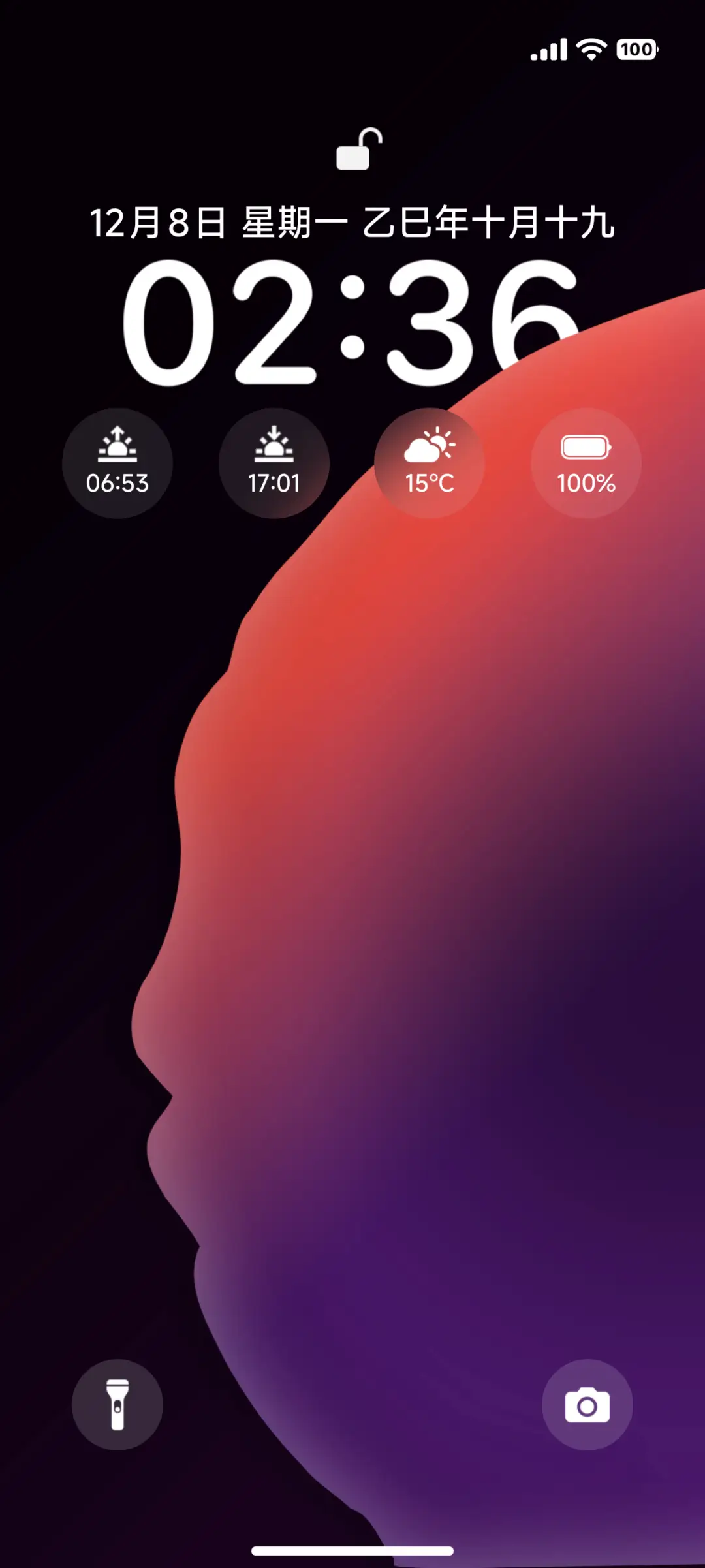Open the 100% battery widget
The width and height of the screenshot is (705, 1568).
(x=586, y=463)
